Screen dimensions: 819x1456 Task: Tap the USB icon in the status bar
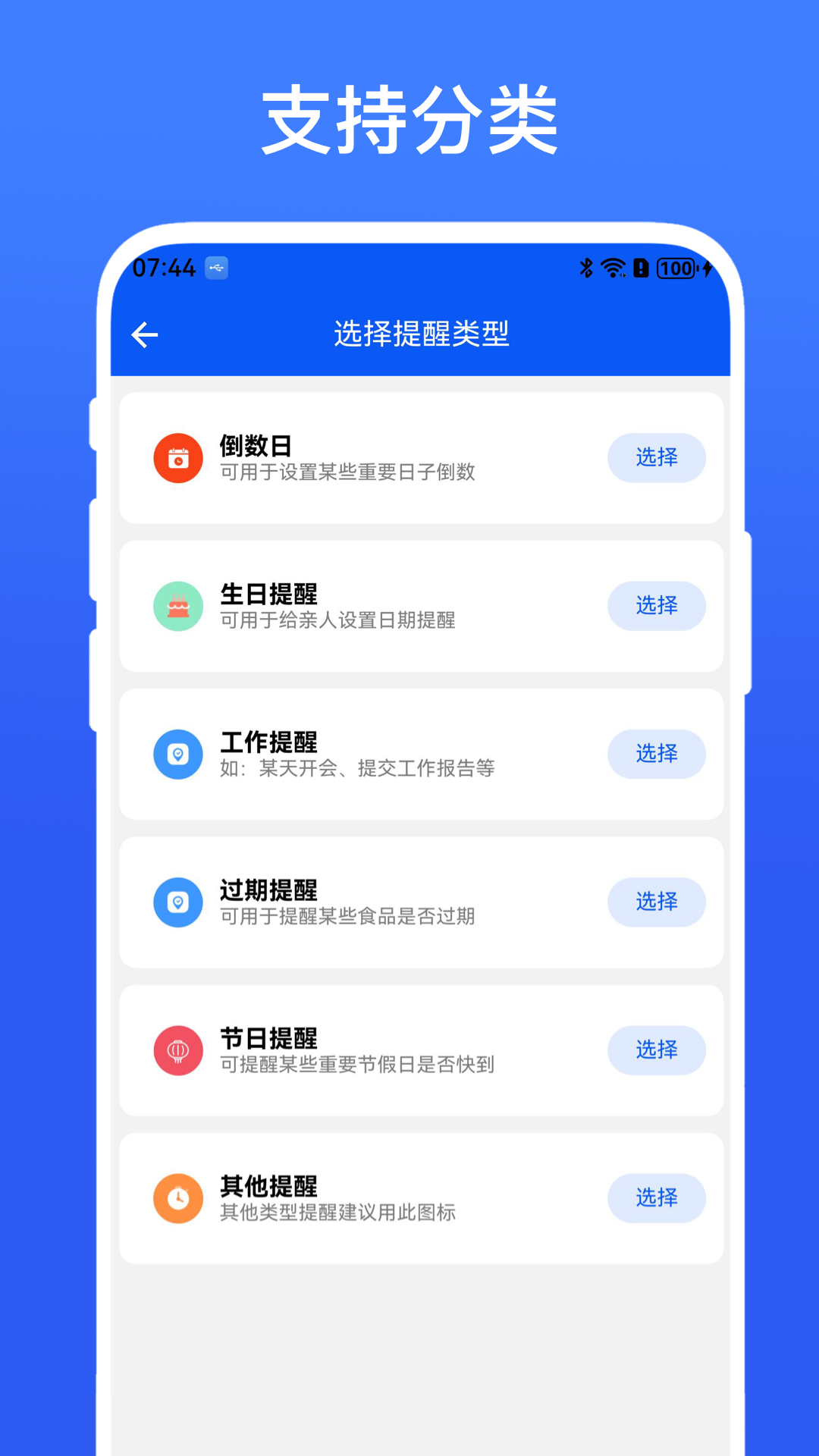pyautogui.click(x=216, y=268)
